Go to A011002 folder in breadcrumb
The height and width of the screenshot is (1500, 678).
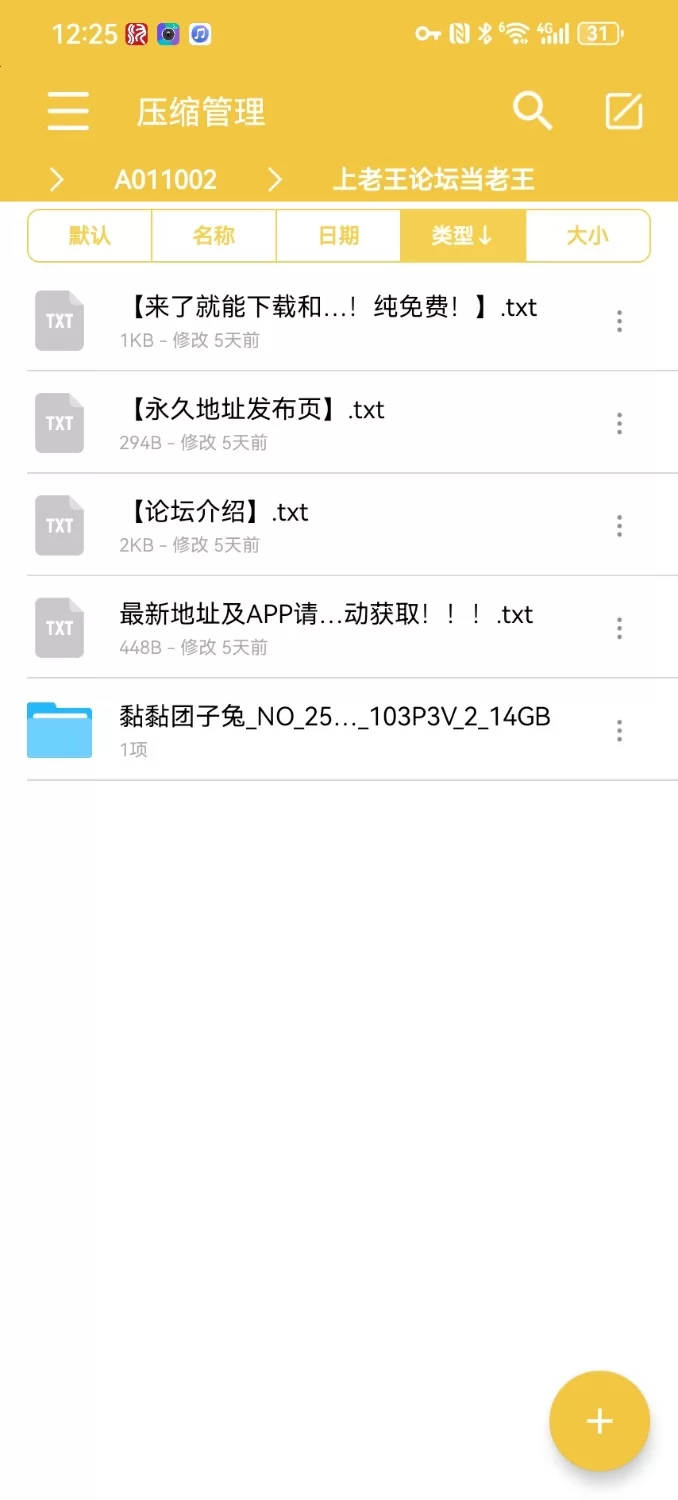[x=165, y=180]
